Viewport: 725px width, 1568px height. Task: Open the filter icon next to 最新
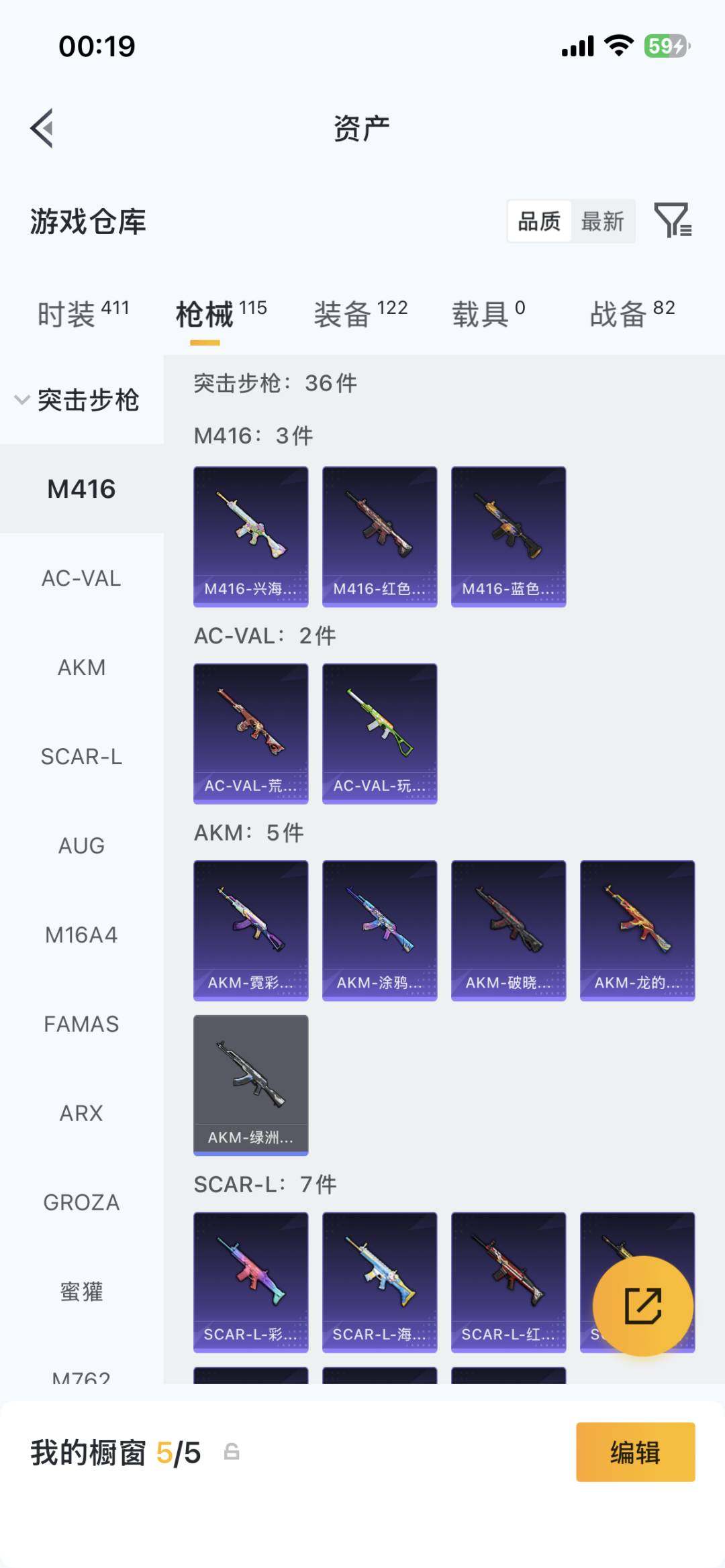pyautogui.click(x=673, y=220)
